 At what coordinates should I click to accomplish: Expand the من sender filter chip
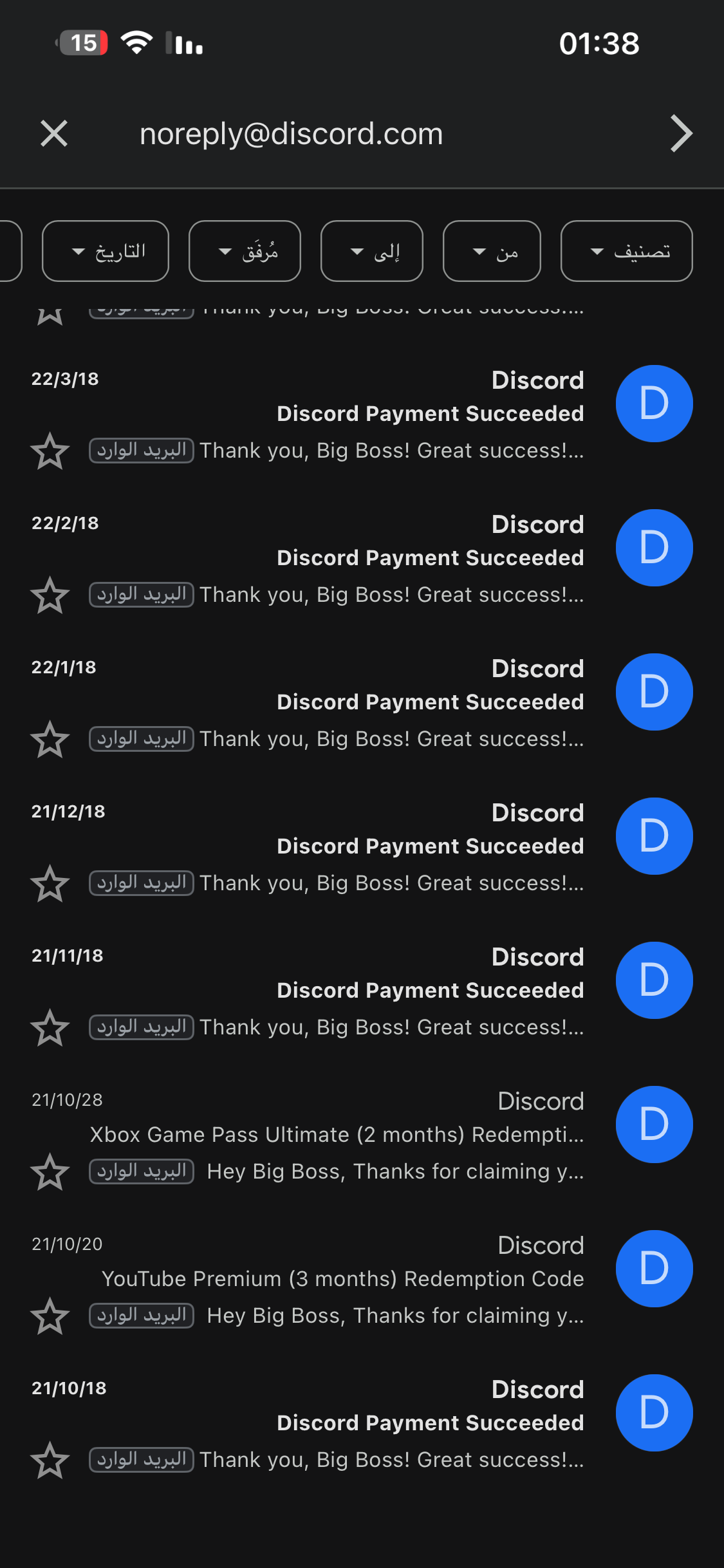492,251
